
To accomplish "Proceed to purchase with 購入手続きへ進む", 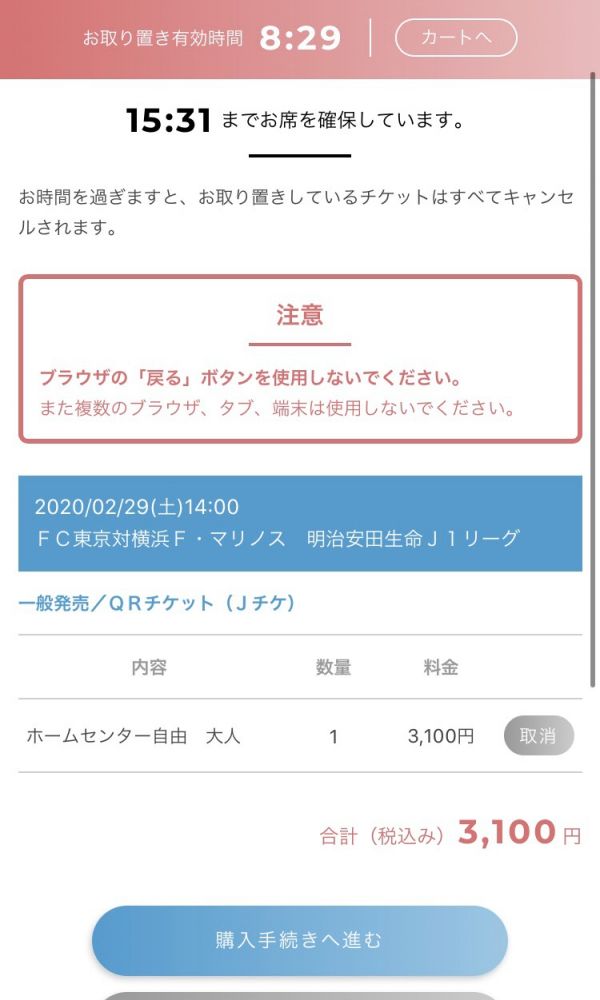I will [x=299, y=940].
